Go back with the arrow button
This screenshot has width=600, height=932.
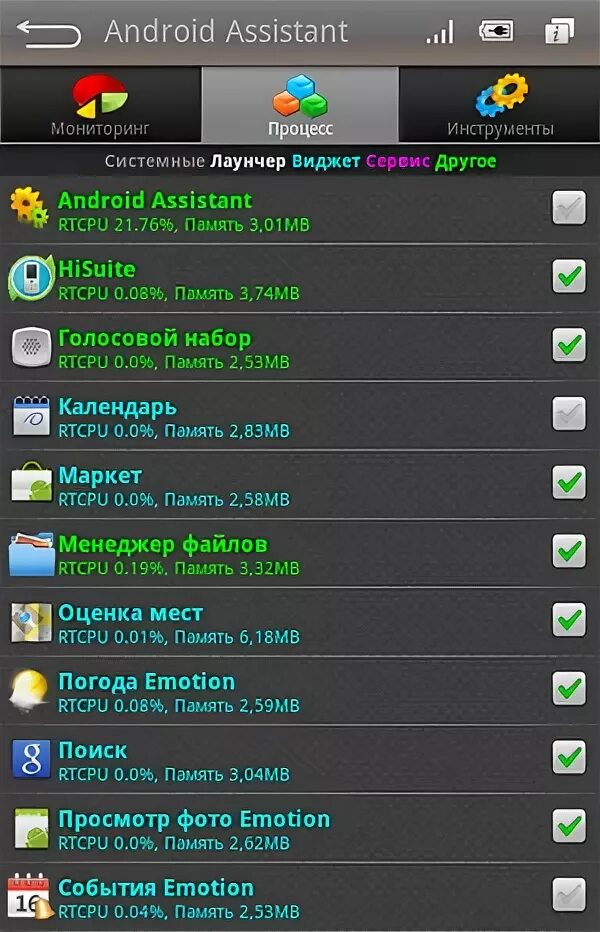click(48, 33)
